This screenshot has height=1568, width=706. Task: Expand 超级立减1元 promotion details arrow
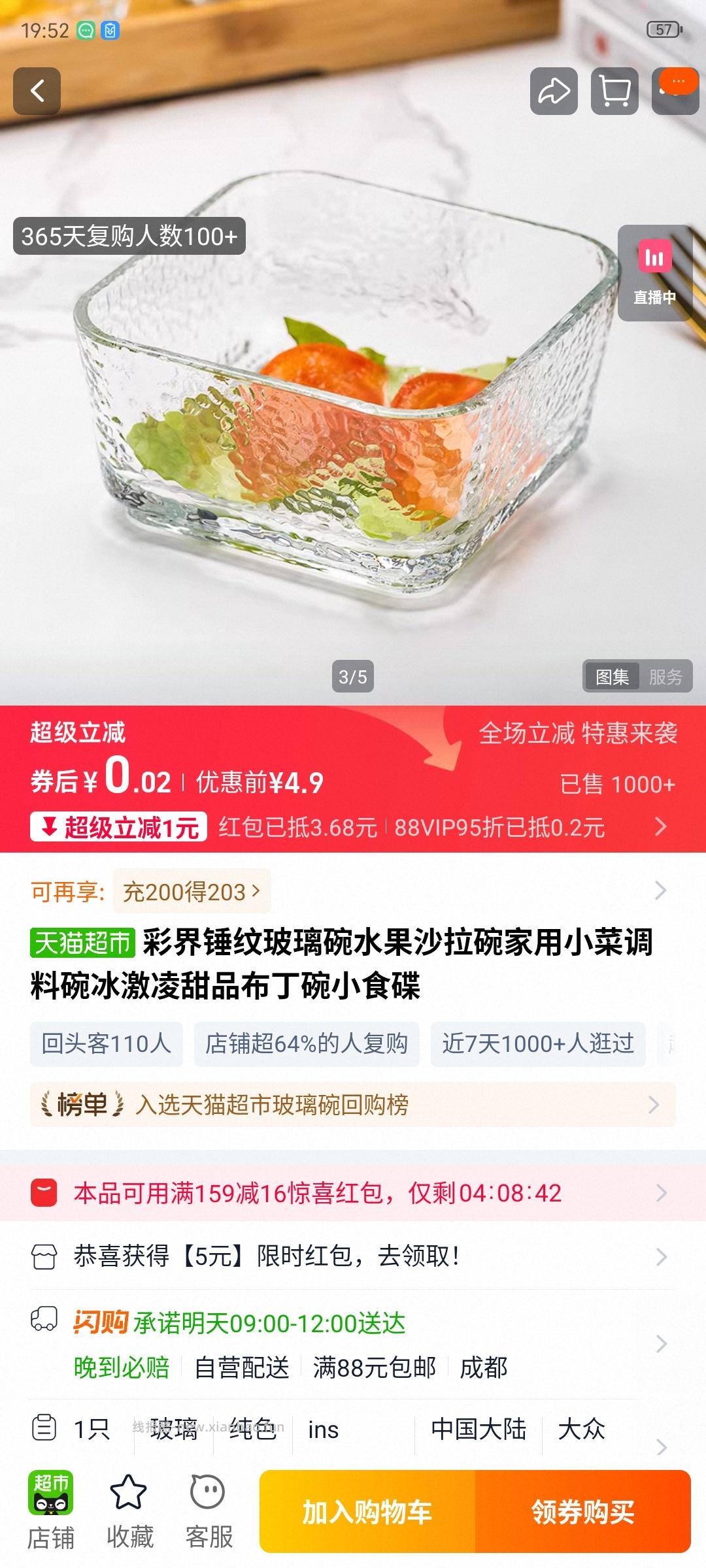tap(660, 827)
